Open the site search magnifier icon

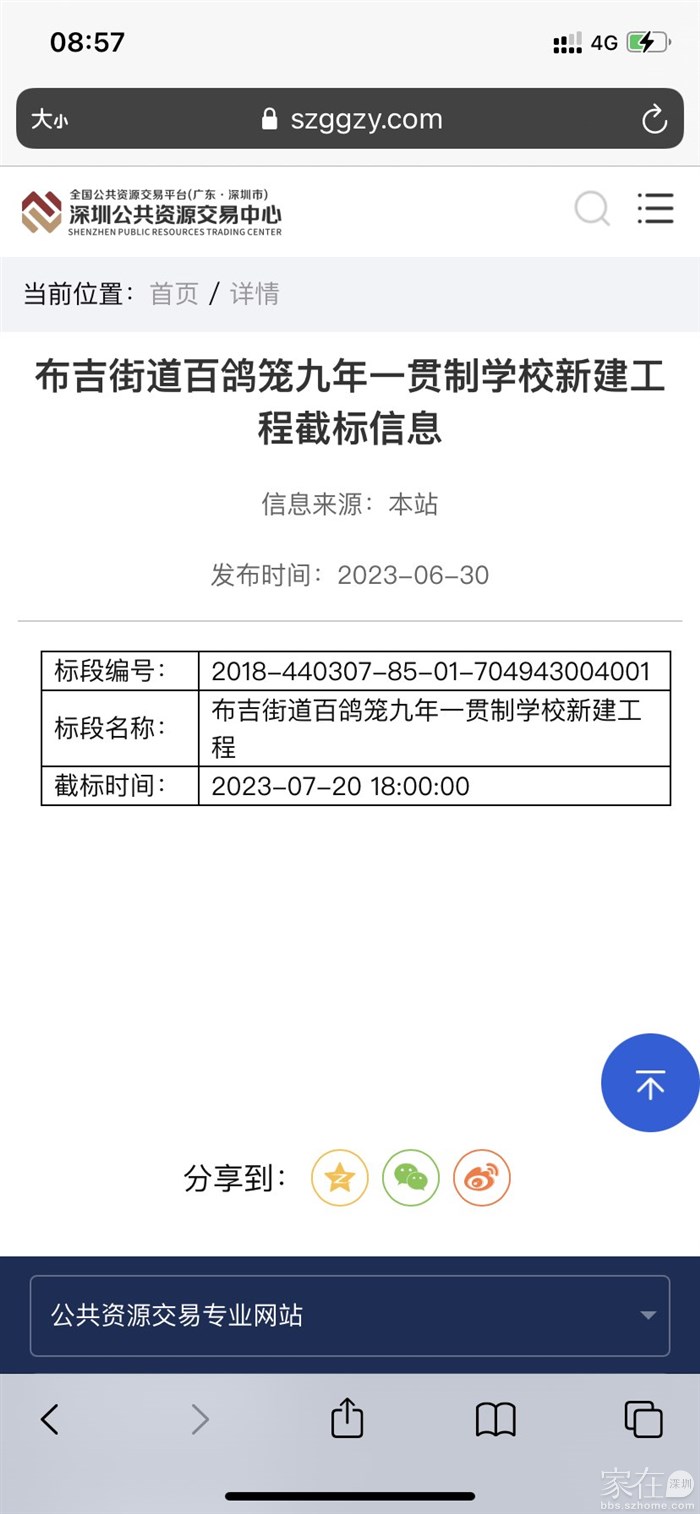[x=592, y=209]
